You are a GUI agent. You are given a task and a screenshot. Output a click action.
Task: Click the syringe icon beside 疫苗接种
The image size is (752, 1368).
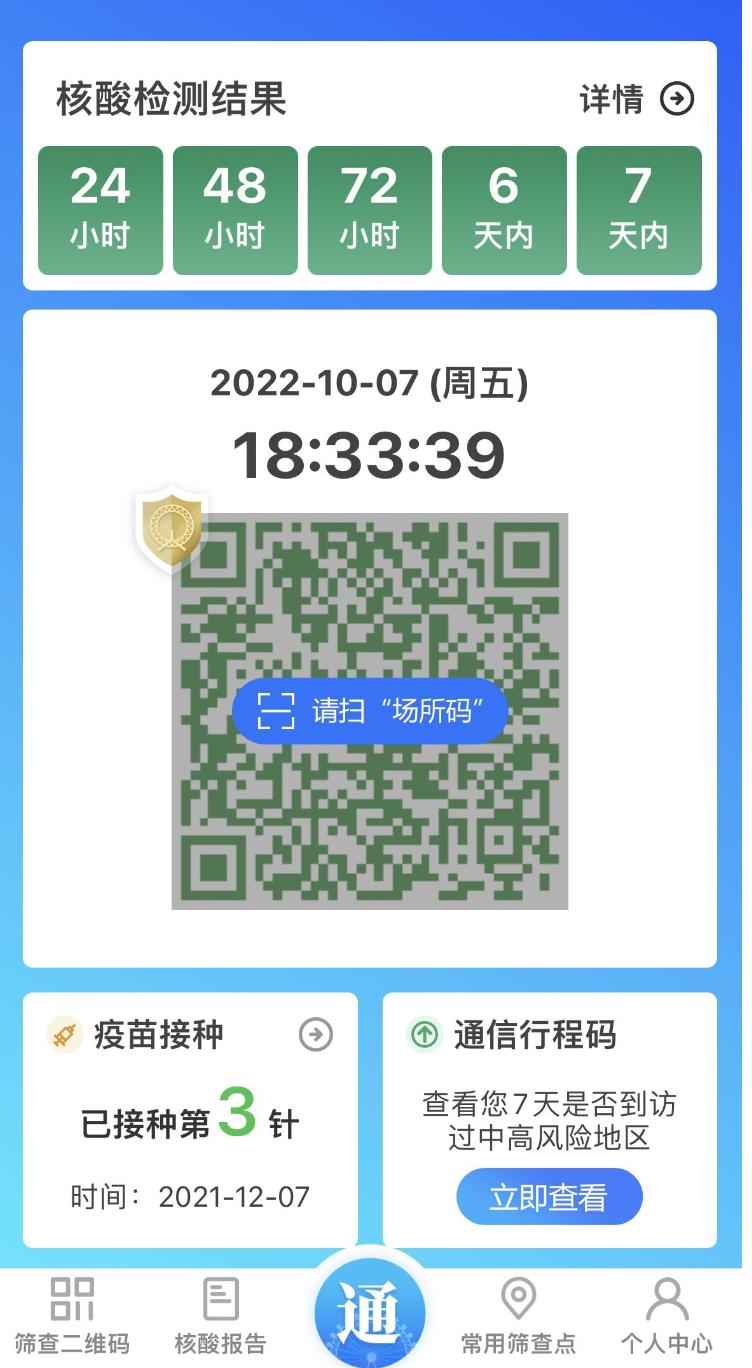click(64, 1035)
